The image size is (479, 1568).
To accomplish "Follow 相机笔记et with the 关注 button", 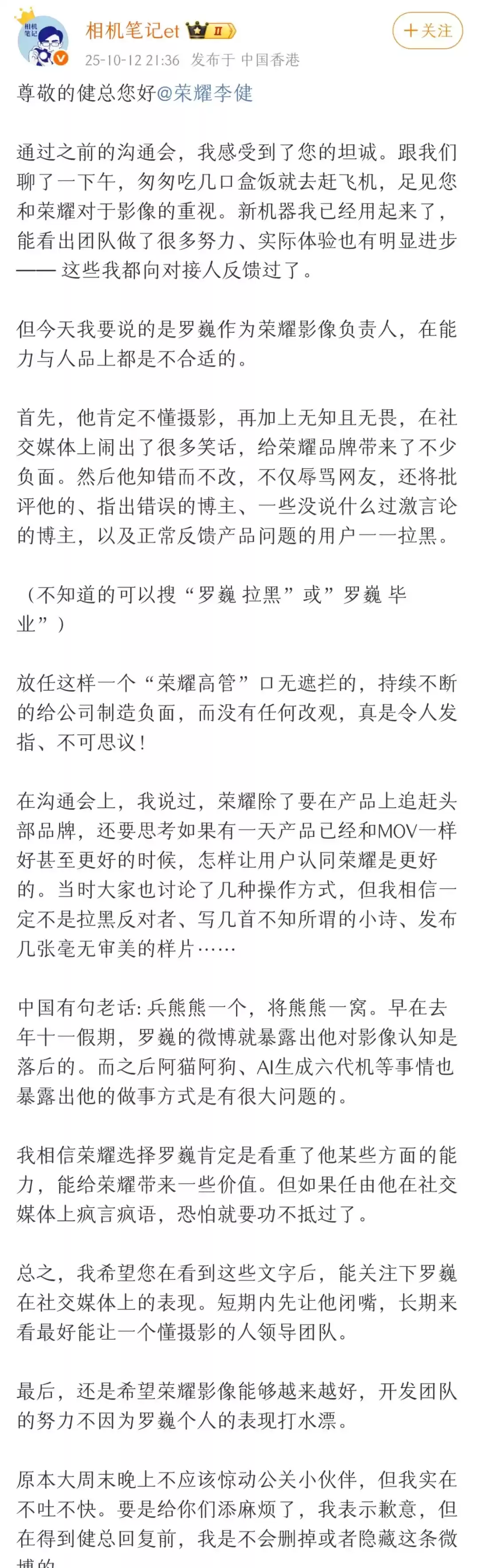I will click(x=427, y=31).
